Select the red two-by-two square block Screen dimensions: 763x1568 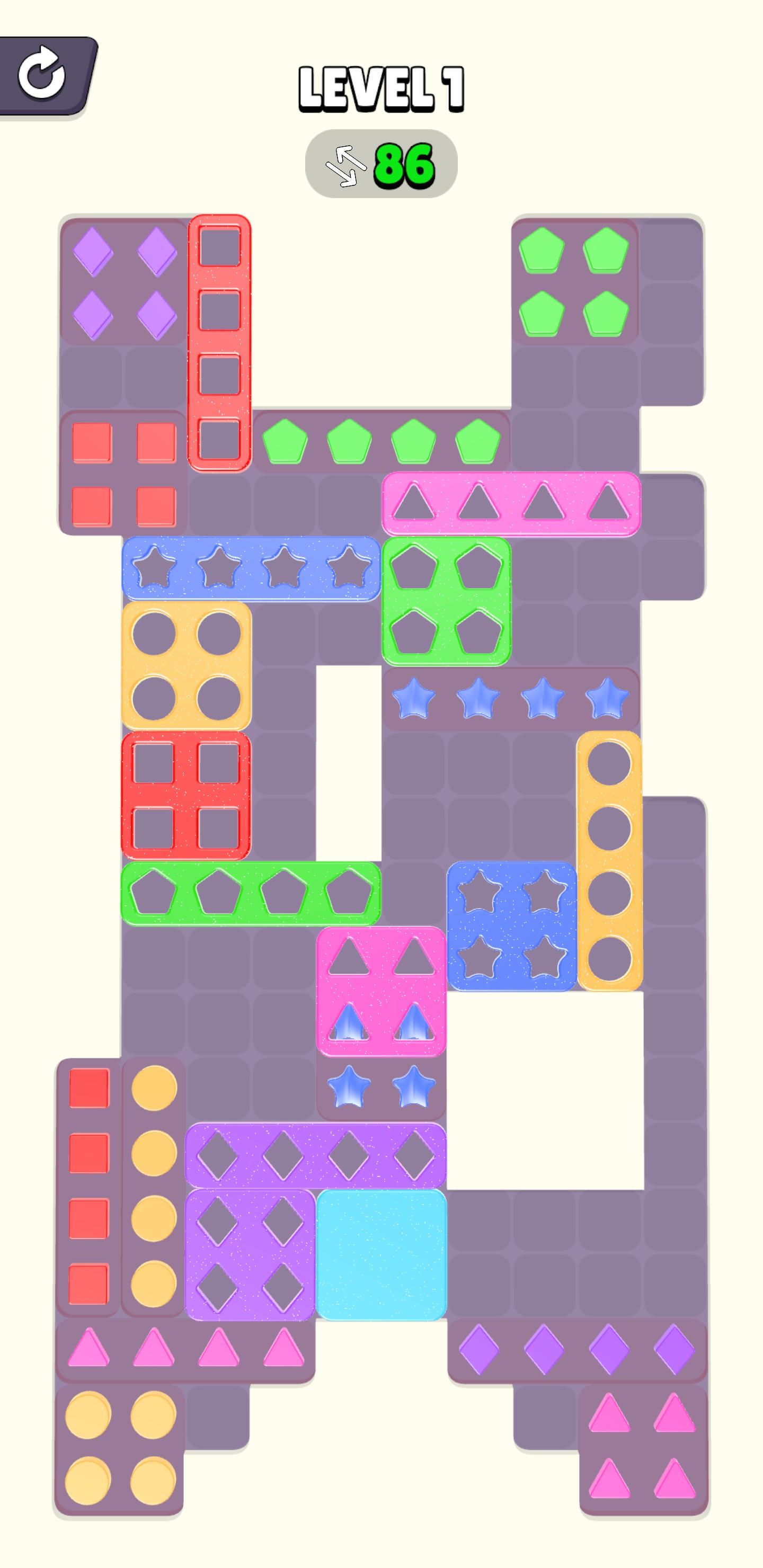click(187, 796)
